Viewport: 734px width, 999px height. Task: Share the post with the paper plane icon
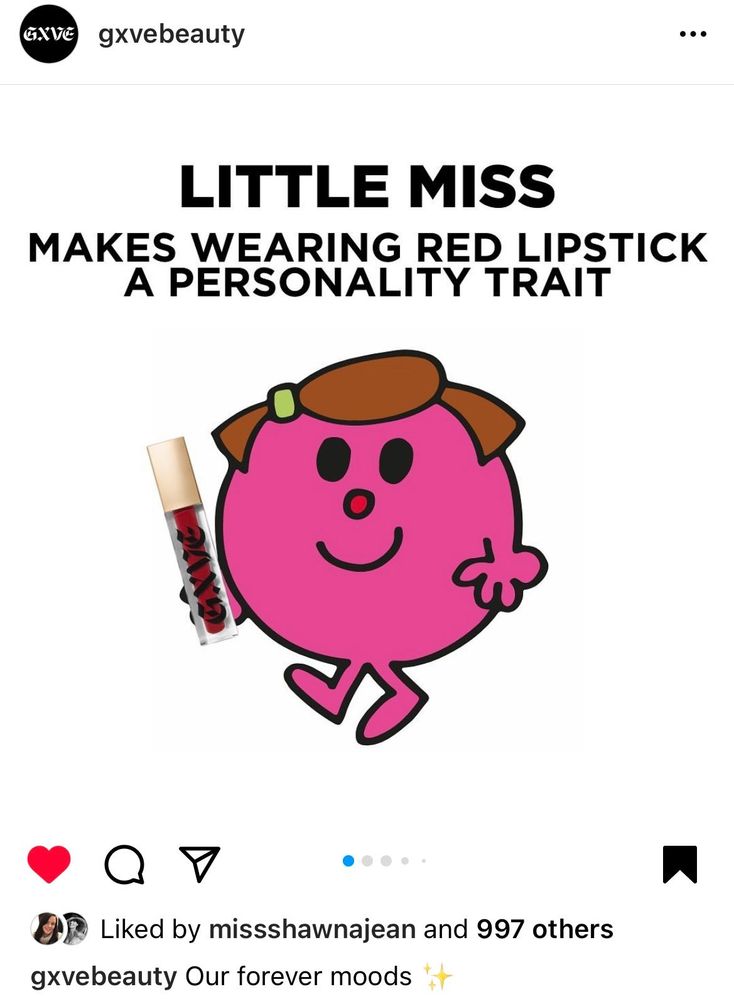point(198,863)
